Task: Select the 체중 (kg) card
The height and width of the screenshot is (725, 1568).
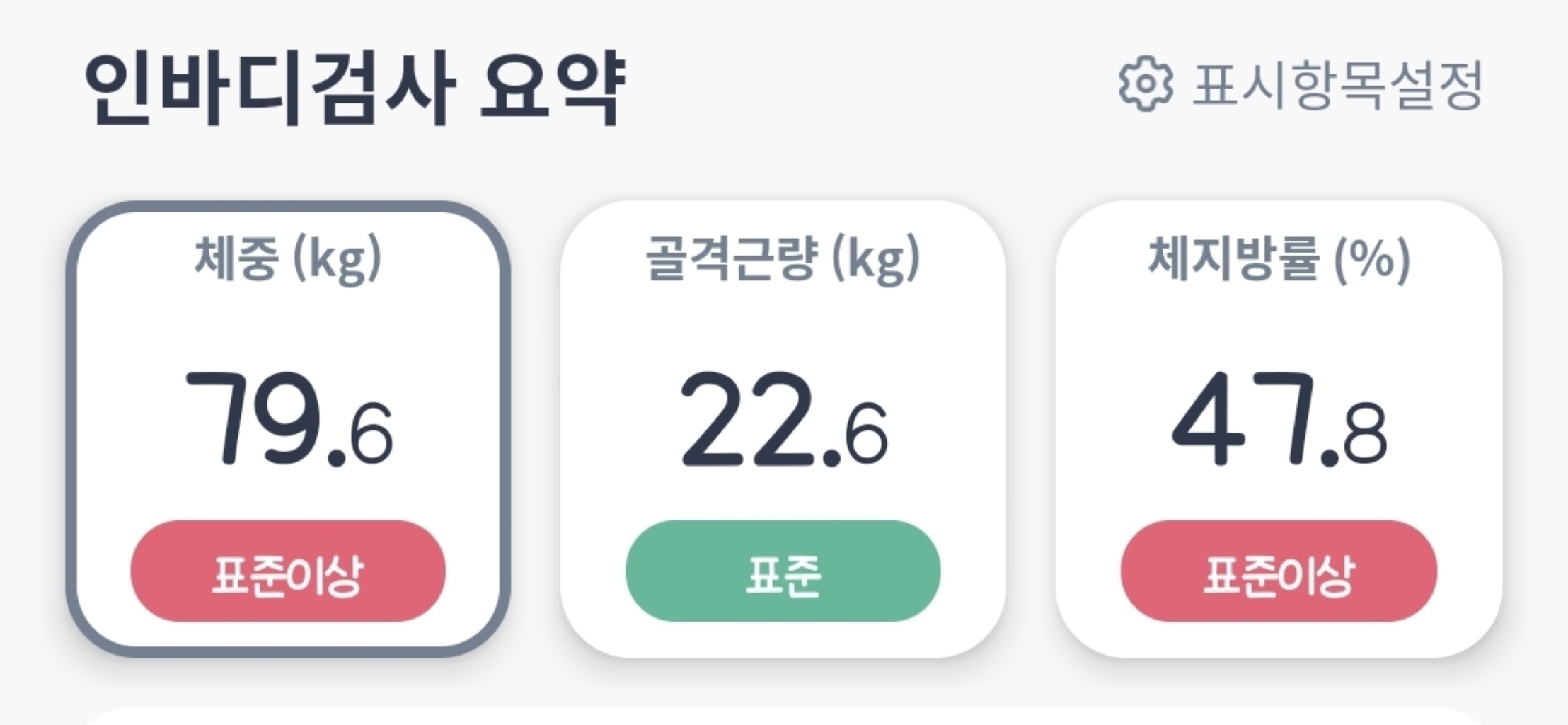Action: point(288,428)
